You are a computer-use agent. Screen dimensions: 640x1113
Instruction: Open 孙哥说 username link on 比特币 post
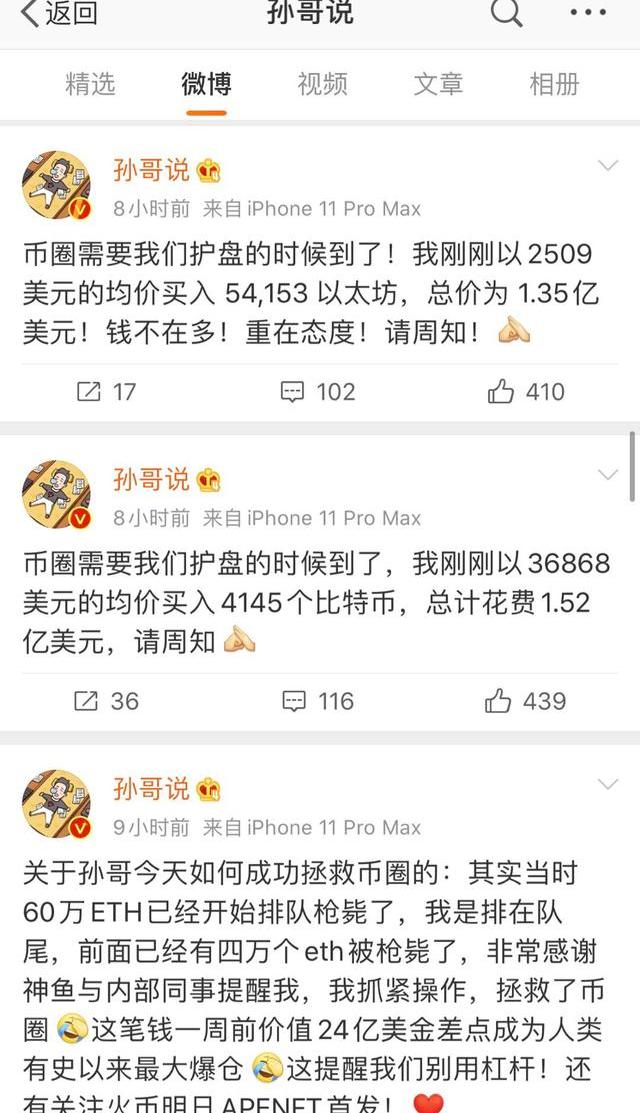(x=151, y=480)
